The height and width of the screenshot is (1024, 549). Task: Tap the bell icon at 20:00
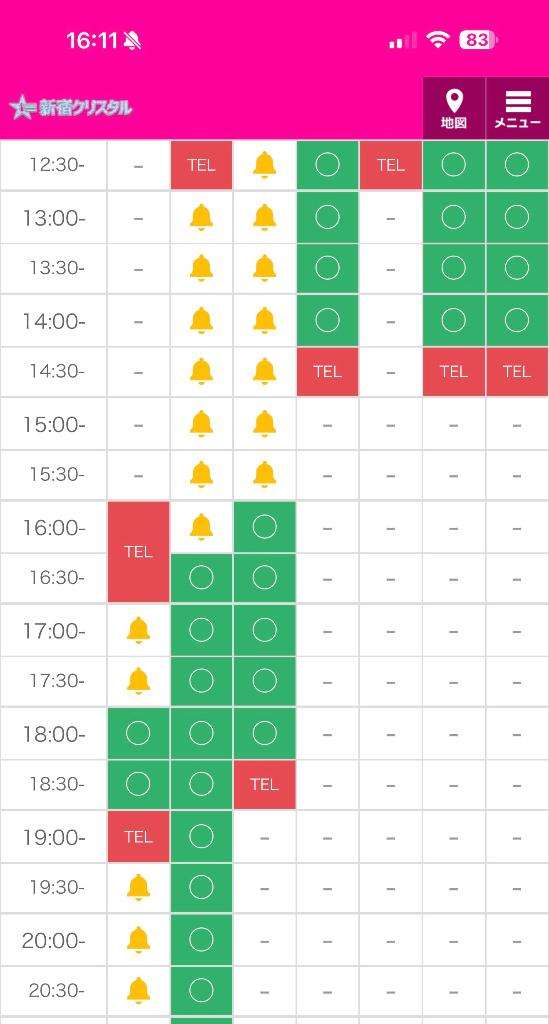[138, 939]
